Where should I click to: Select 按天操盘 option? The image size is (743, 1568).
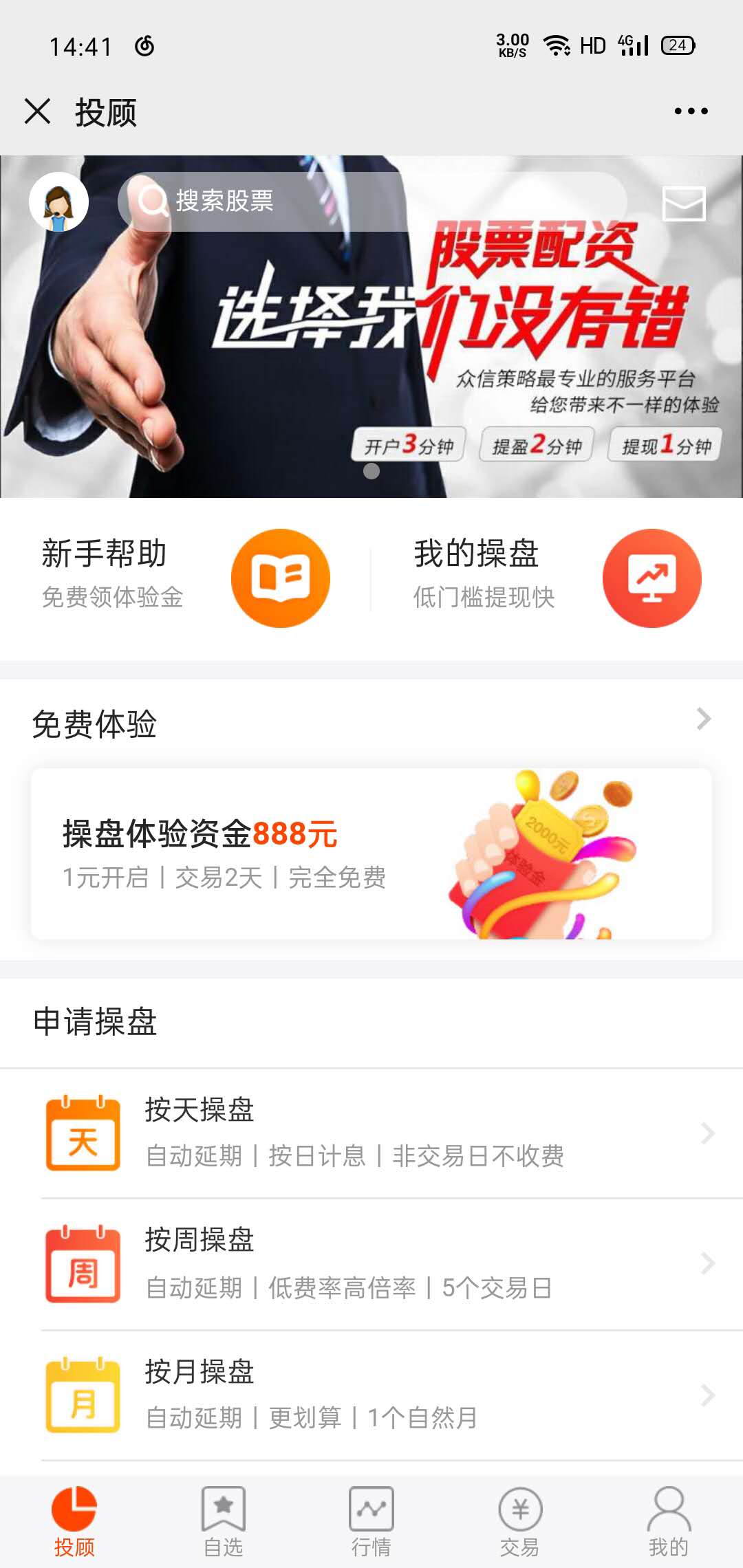click(x=371, y=1133)
